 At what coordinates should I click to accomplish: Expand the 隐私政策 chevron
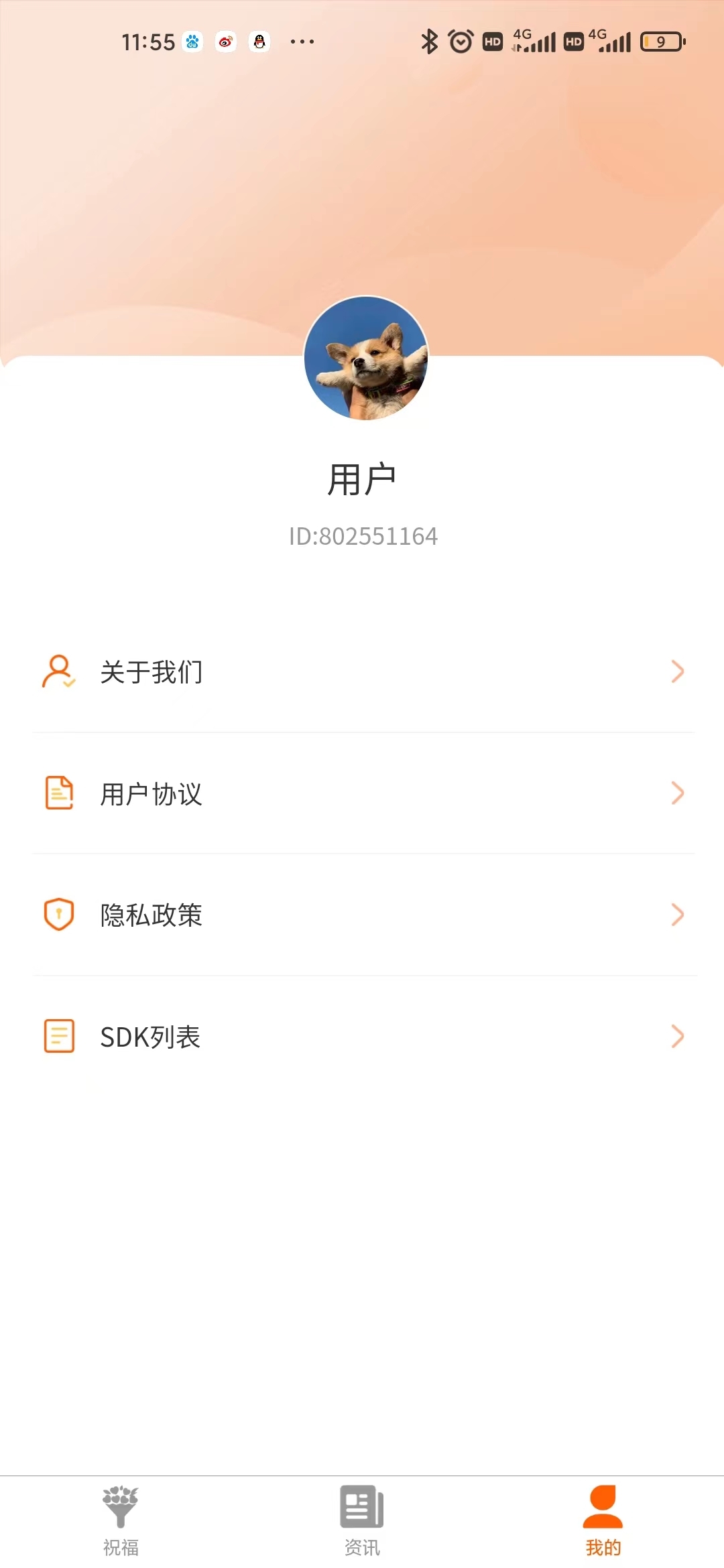[677, 915]
